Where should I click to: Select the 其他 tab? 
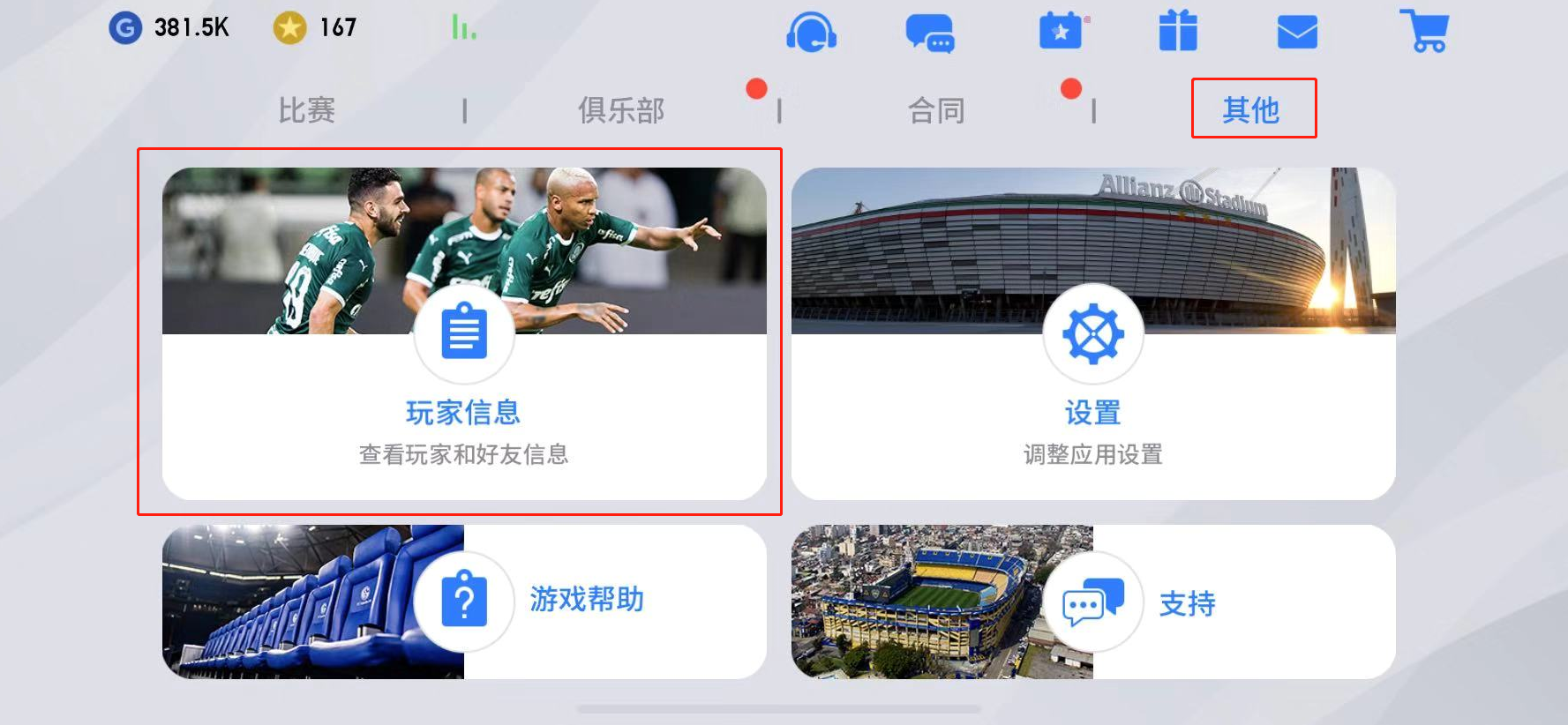click(x=1251, y=109)
